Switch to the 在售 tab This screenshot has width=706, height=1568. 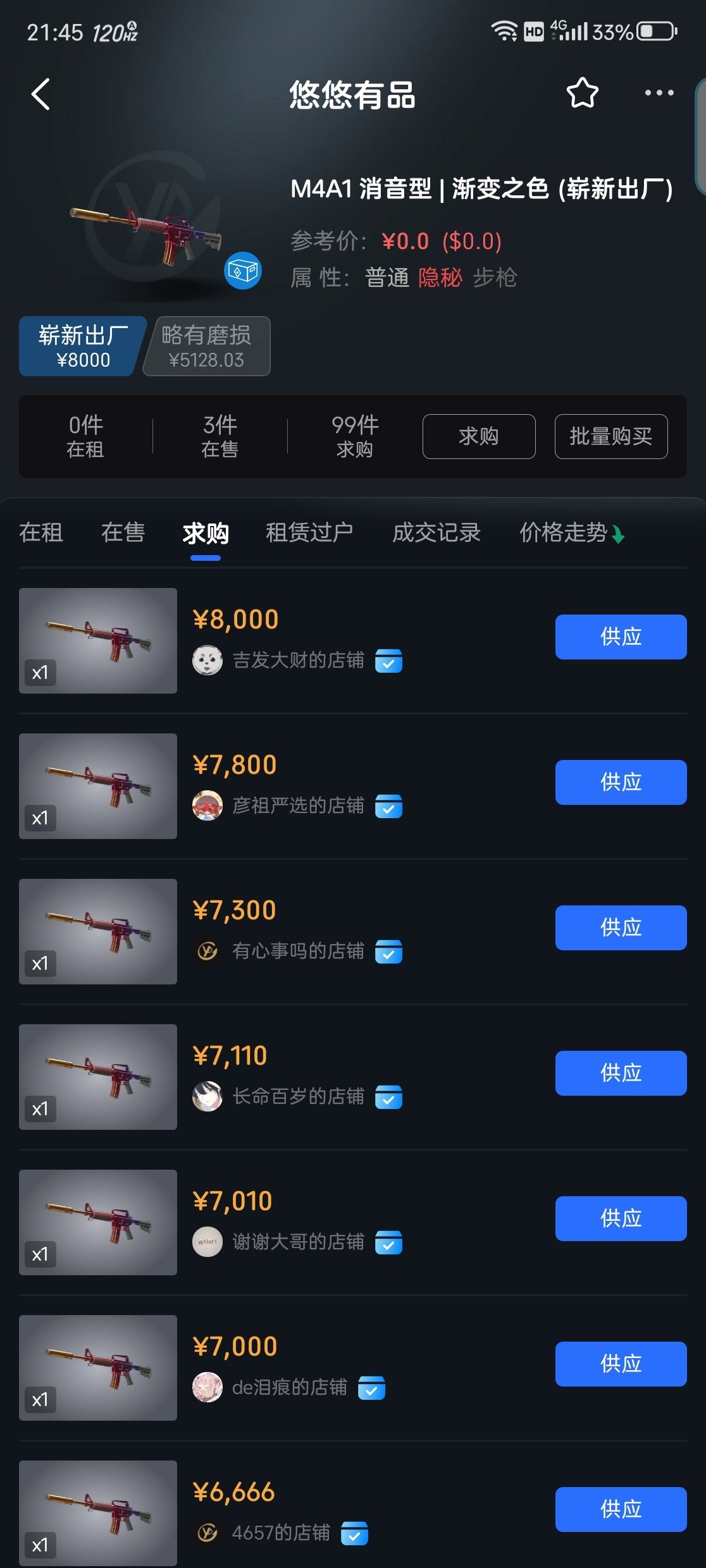tap(123, 533)
